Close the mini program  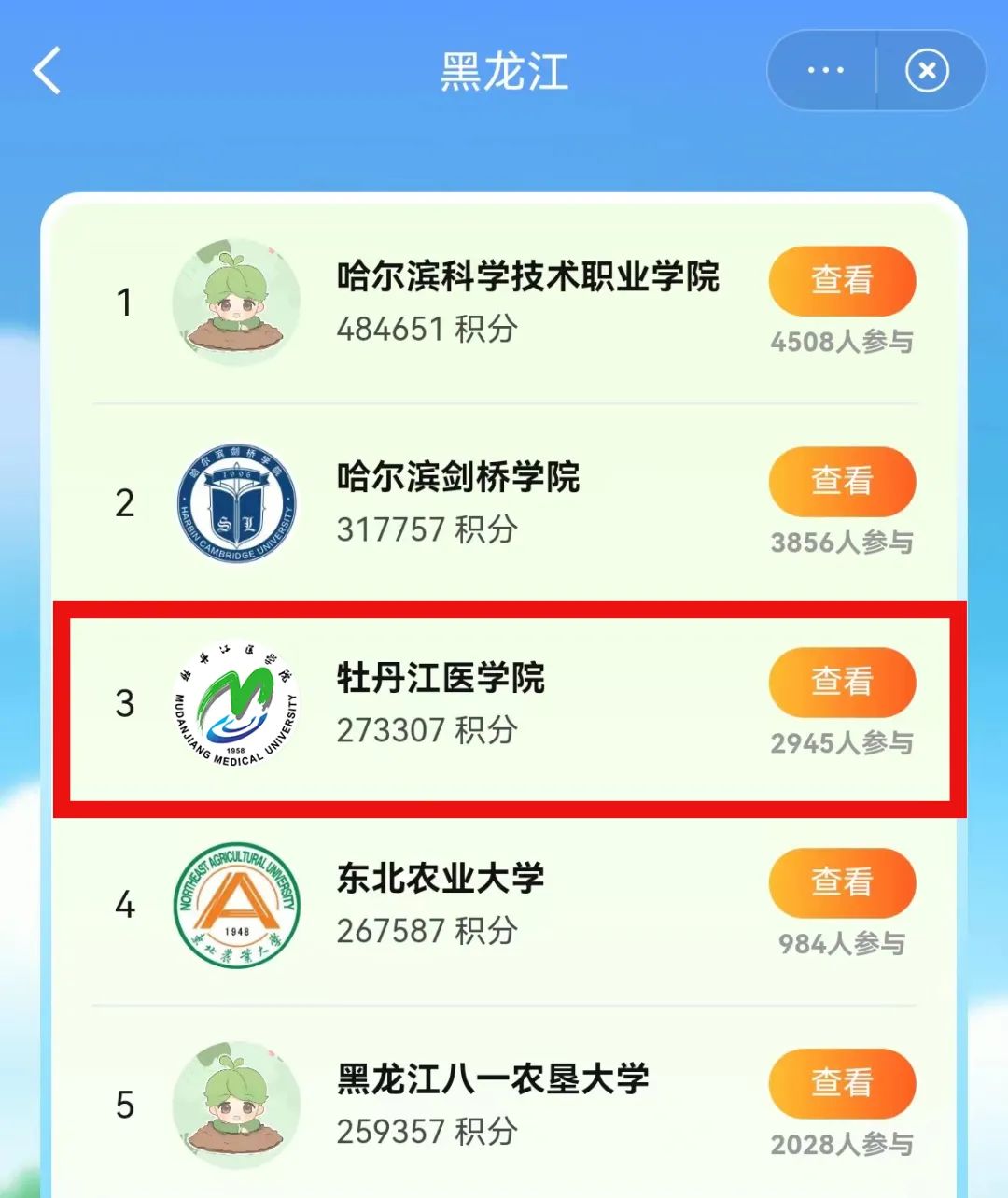pyautogui.click(x=927, y=71)
